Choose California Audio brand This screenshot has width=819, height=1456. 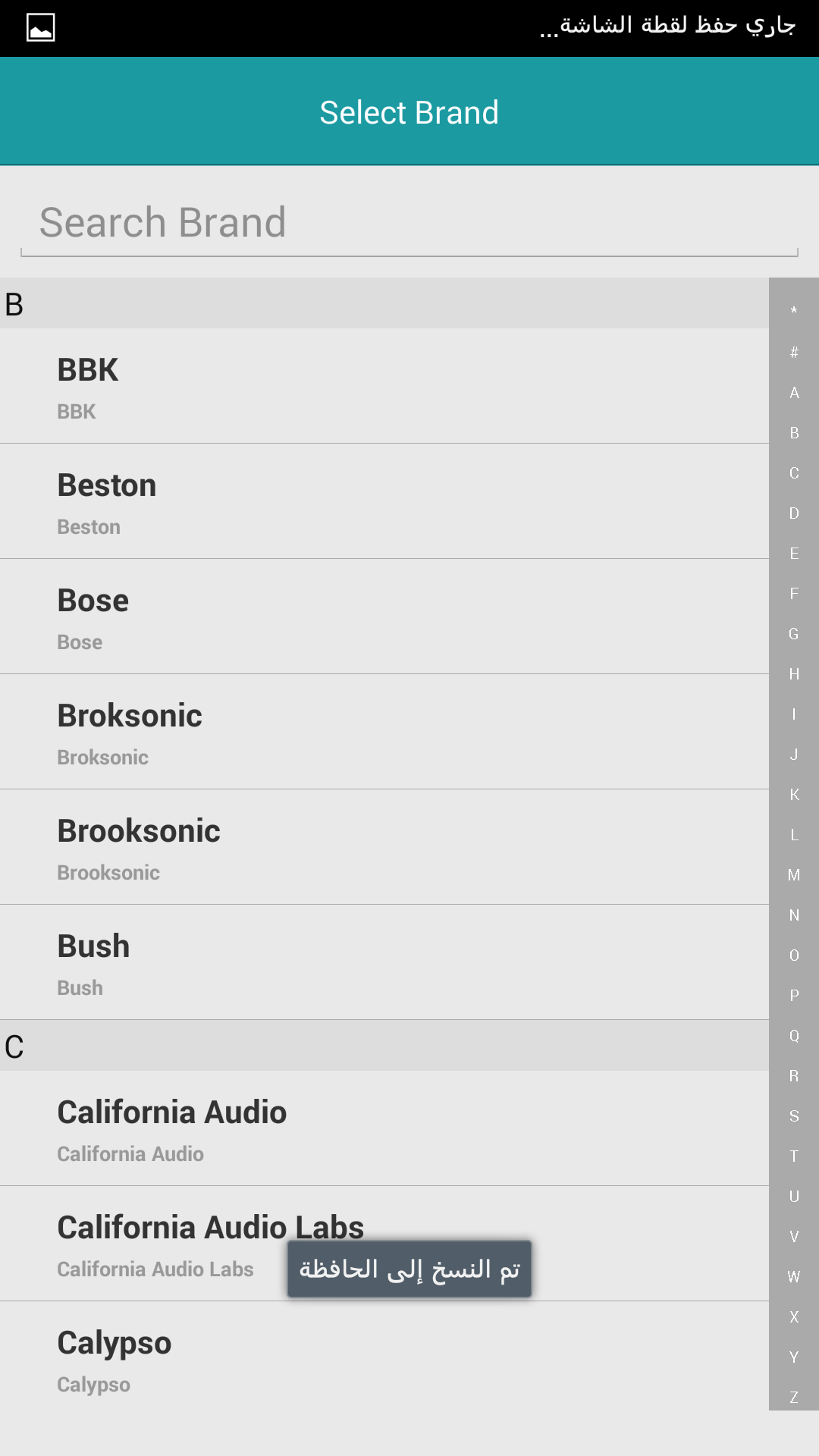(x=384, y=1128)
